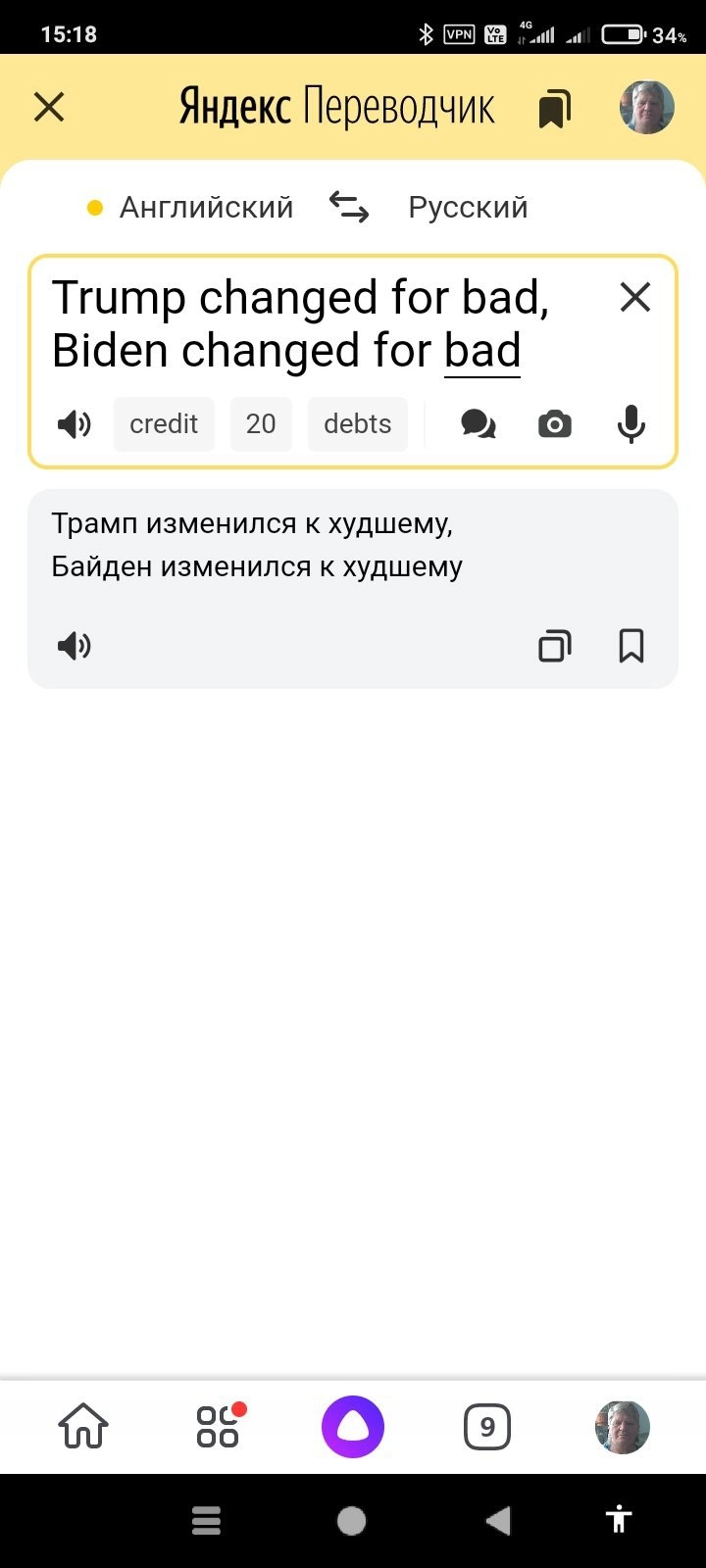This screenshot has width=706, height=1568.
Task: Insert suggestion 20
Action: [261, 424]
